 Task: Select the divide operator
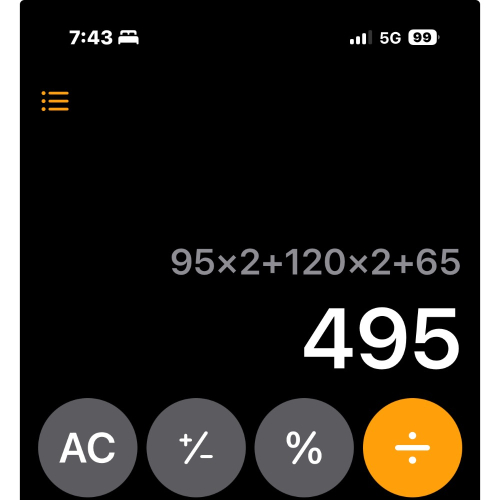(x=412, y=448)
